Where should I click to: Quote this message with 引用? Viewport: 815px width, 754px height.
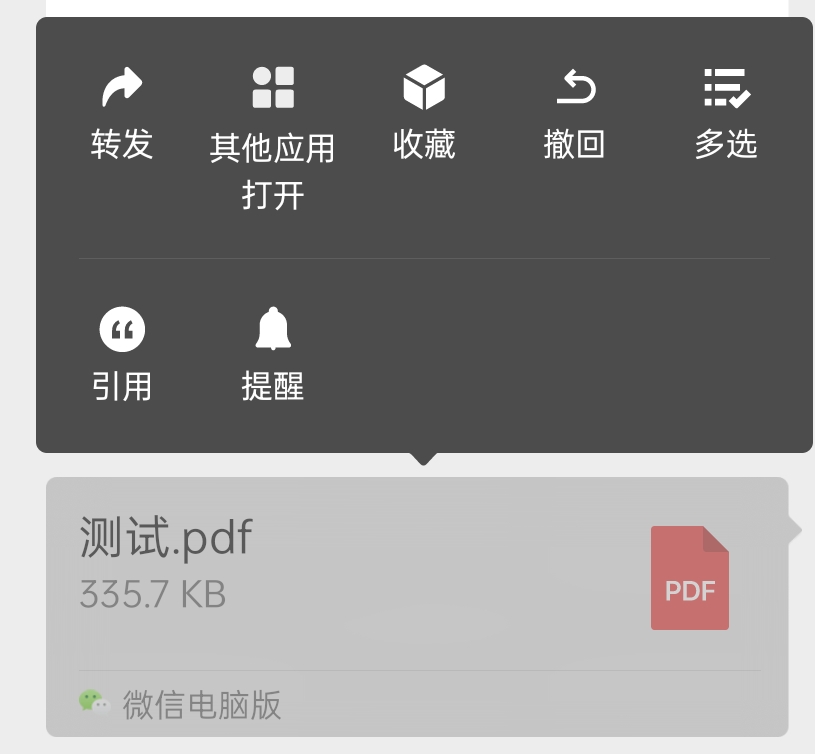click(122, 354)
